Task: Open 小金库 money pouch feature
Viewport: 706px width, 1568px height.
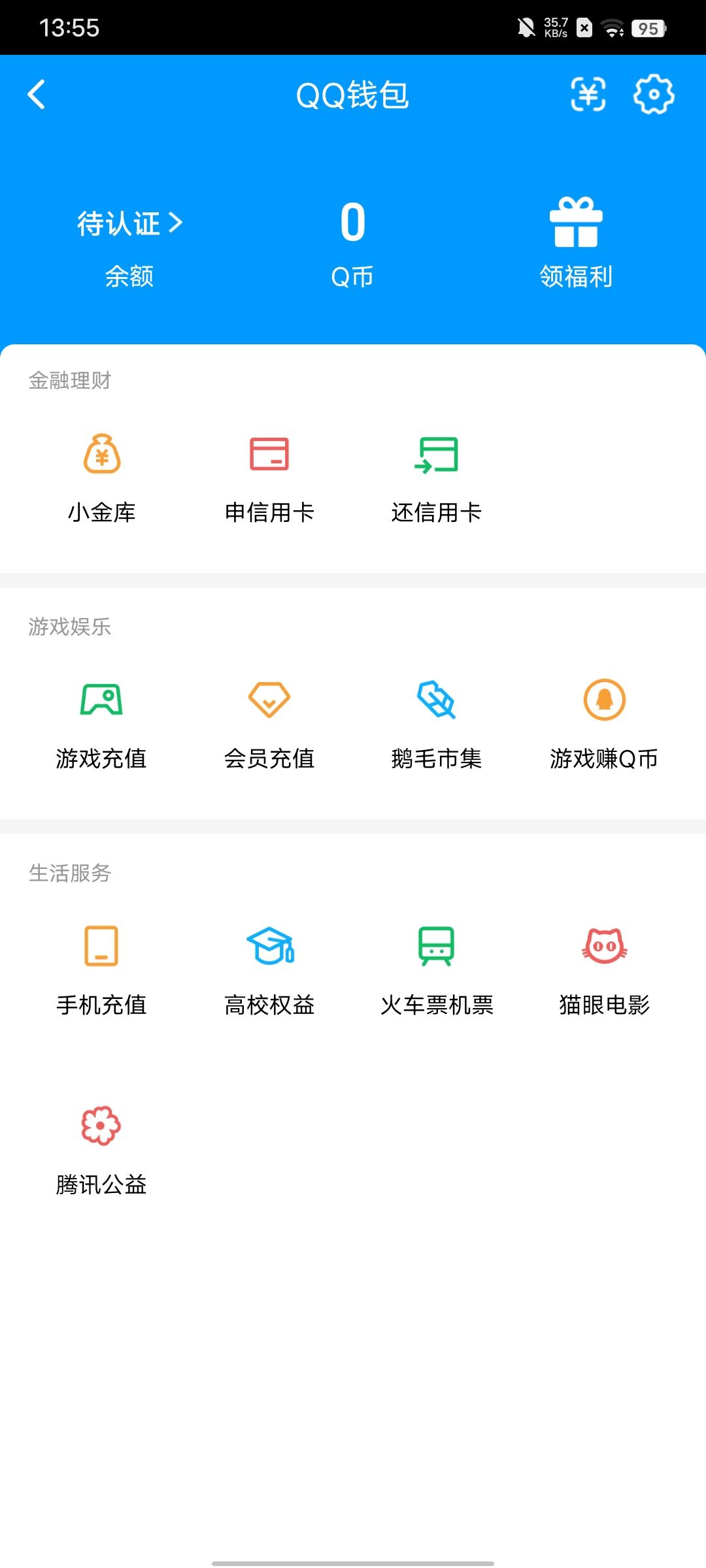Action: point(101,477)
